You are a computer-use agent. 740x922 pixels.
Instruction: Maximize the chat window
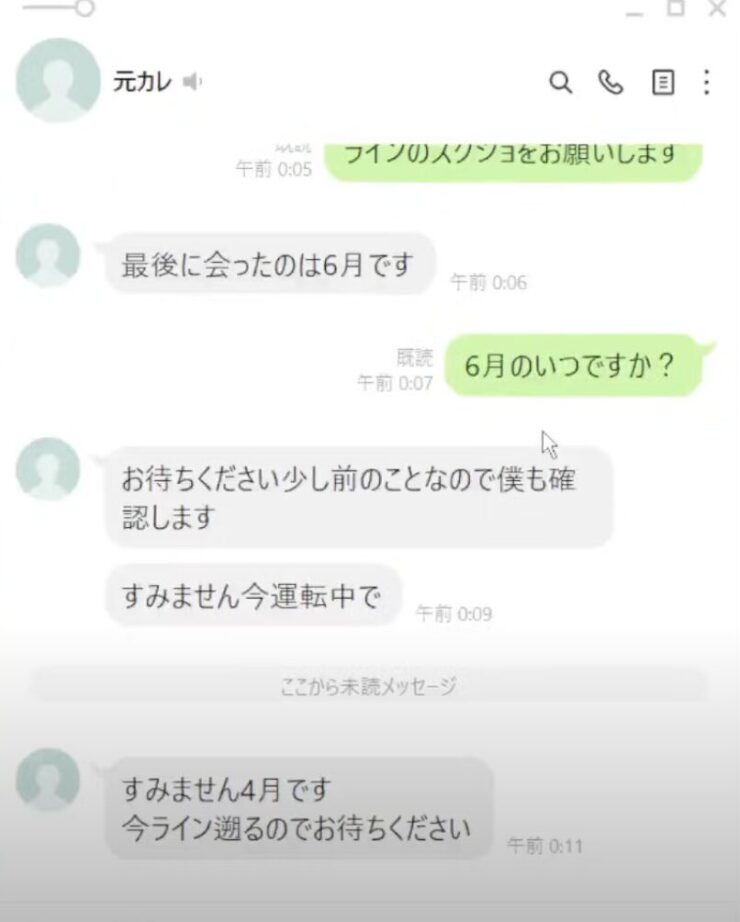point(676,9)
